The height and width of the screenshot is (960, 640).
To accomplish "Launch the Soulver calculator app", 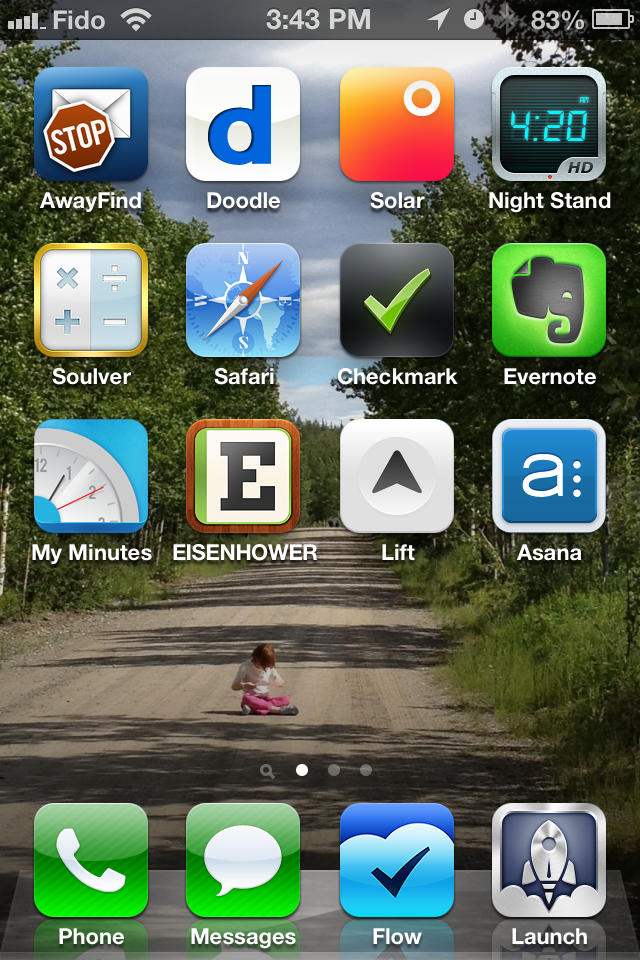I will [91, 300].
